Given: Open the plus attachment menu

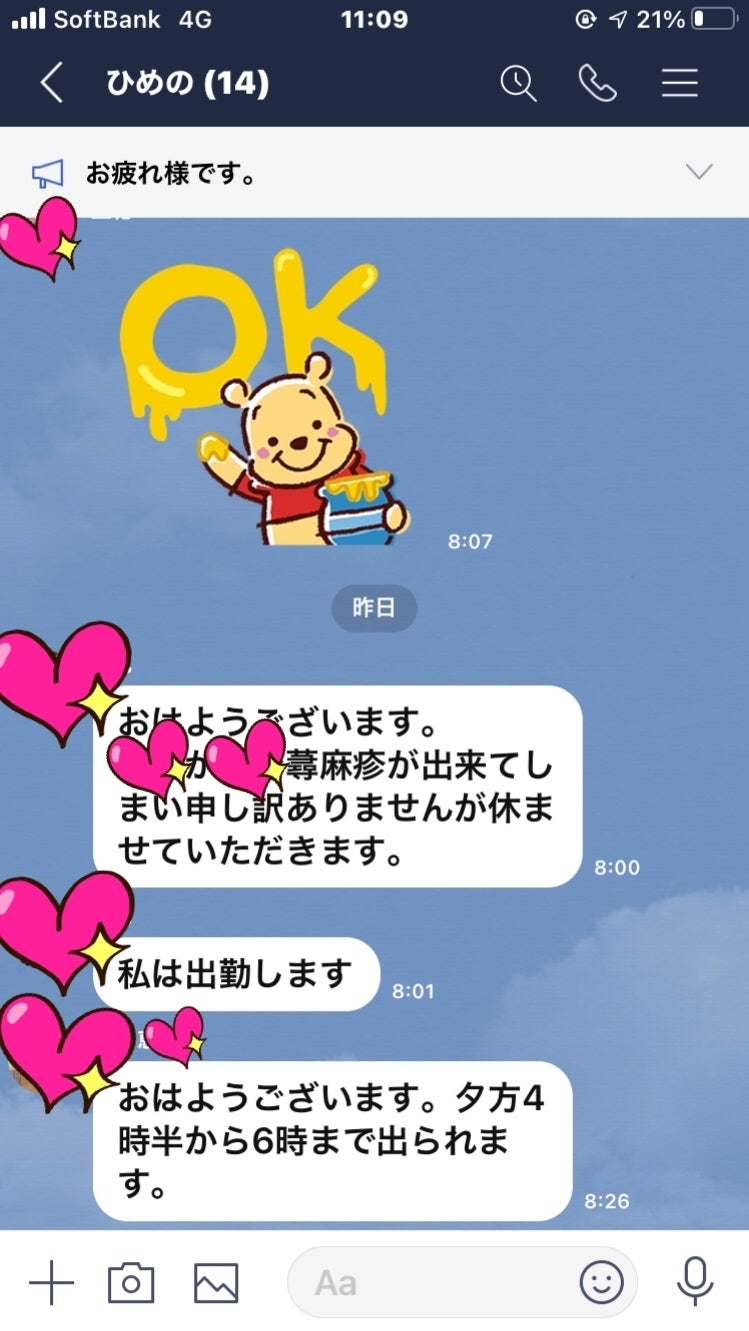Looking at the screenshot, I should click(51, 1282).
